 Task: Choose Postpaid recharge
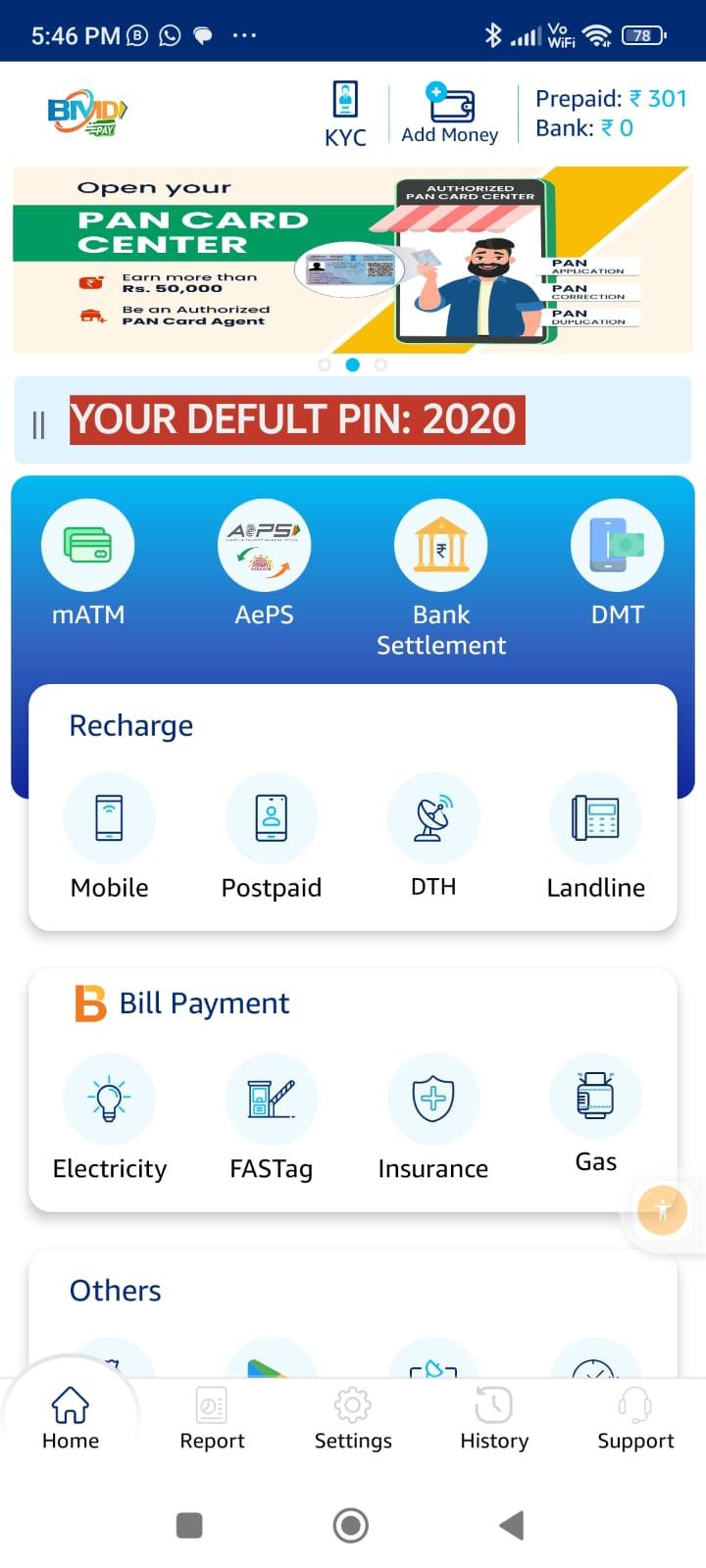click(x=272, y=836)
